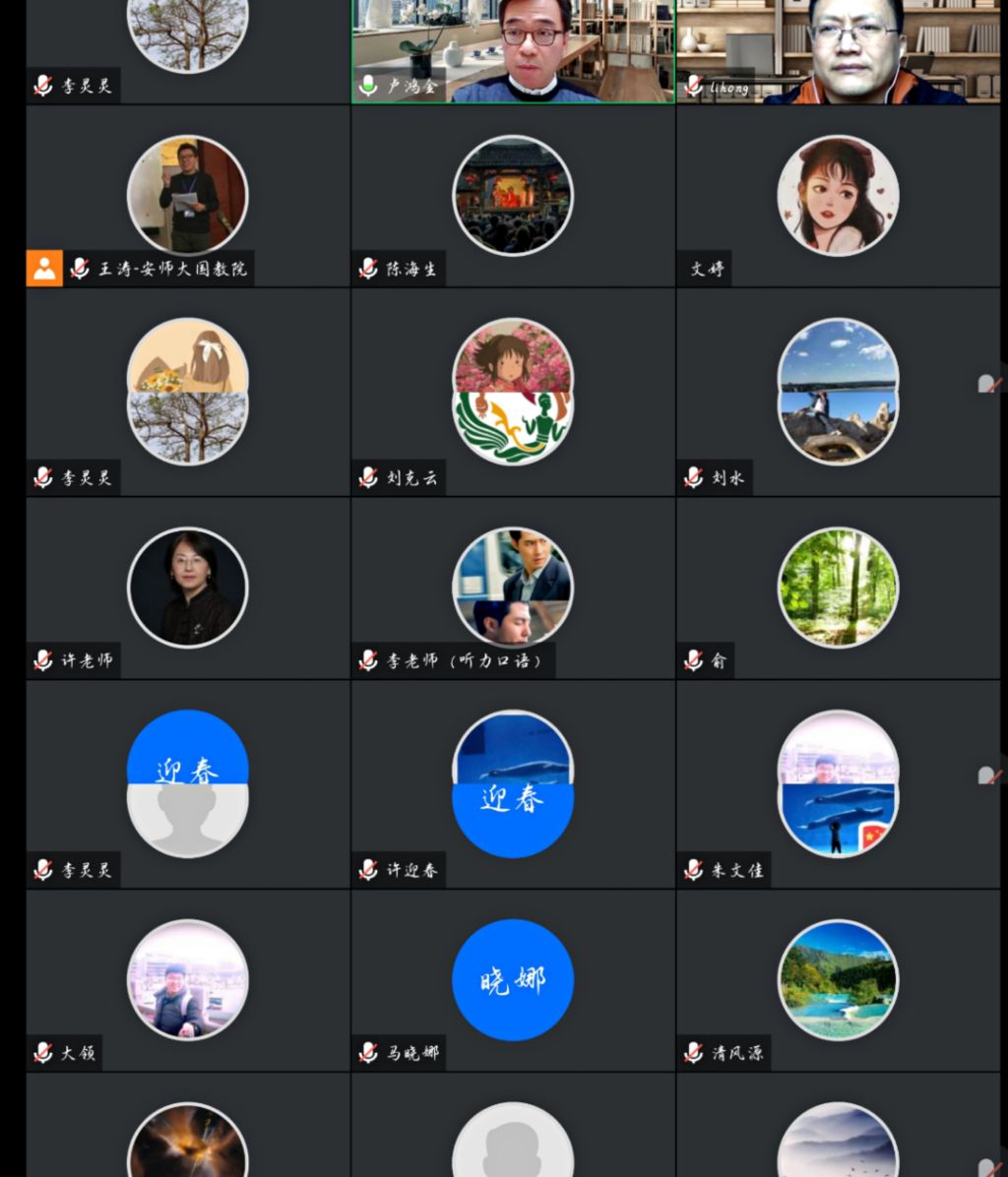1008x1177 pixels.
Task: Open 许迎春's participant tile
Action: click(x=513, y=783)
